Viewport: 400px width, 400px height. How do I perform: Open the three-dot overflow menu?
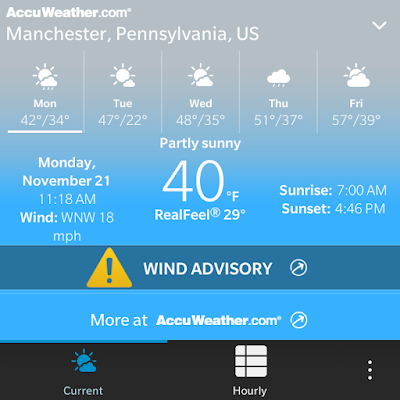[x=370, y=370]
